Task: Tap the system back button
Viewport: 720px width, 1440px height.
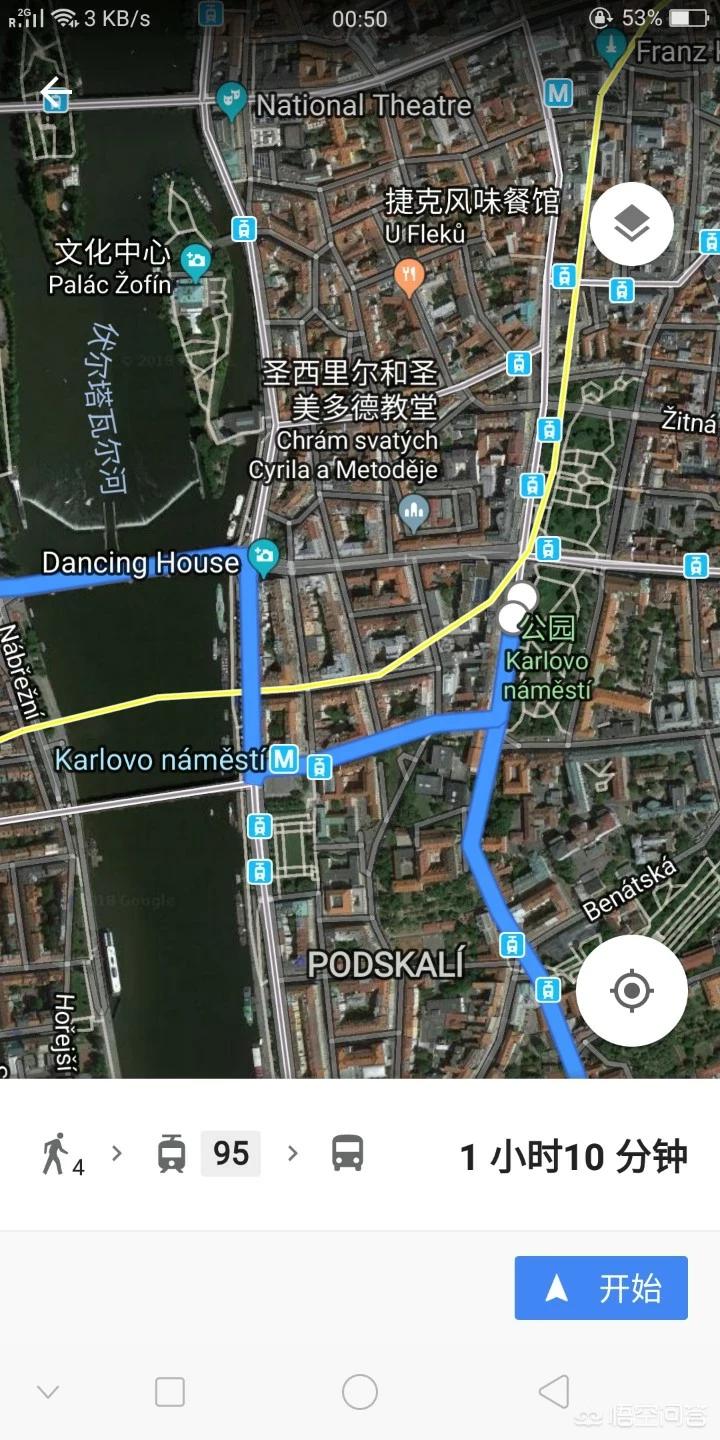Action: click(553, 1391)
